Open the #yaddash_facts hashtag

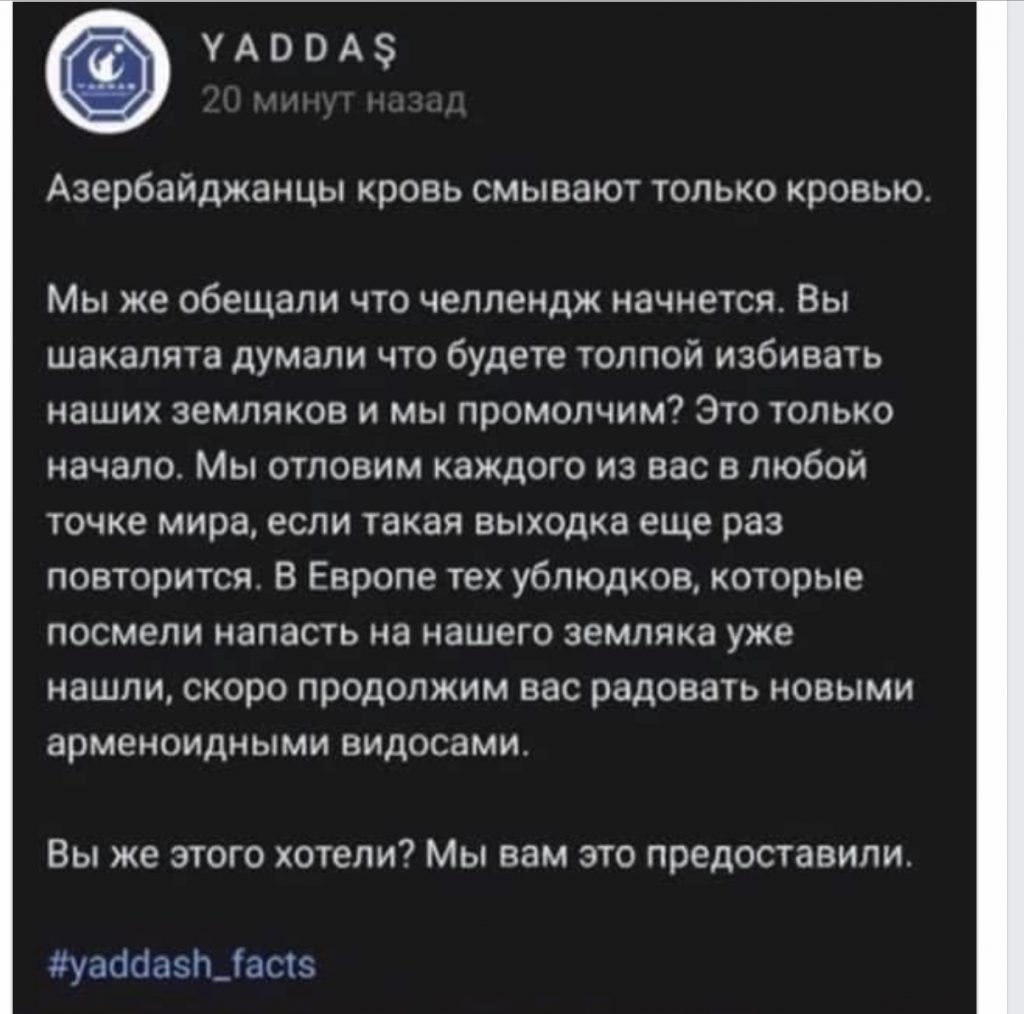click(183, 966)
